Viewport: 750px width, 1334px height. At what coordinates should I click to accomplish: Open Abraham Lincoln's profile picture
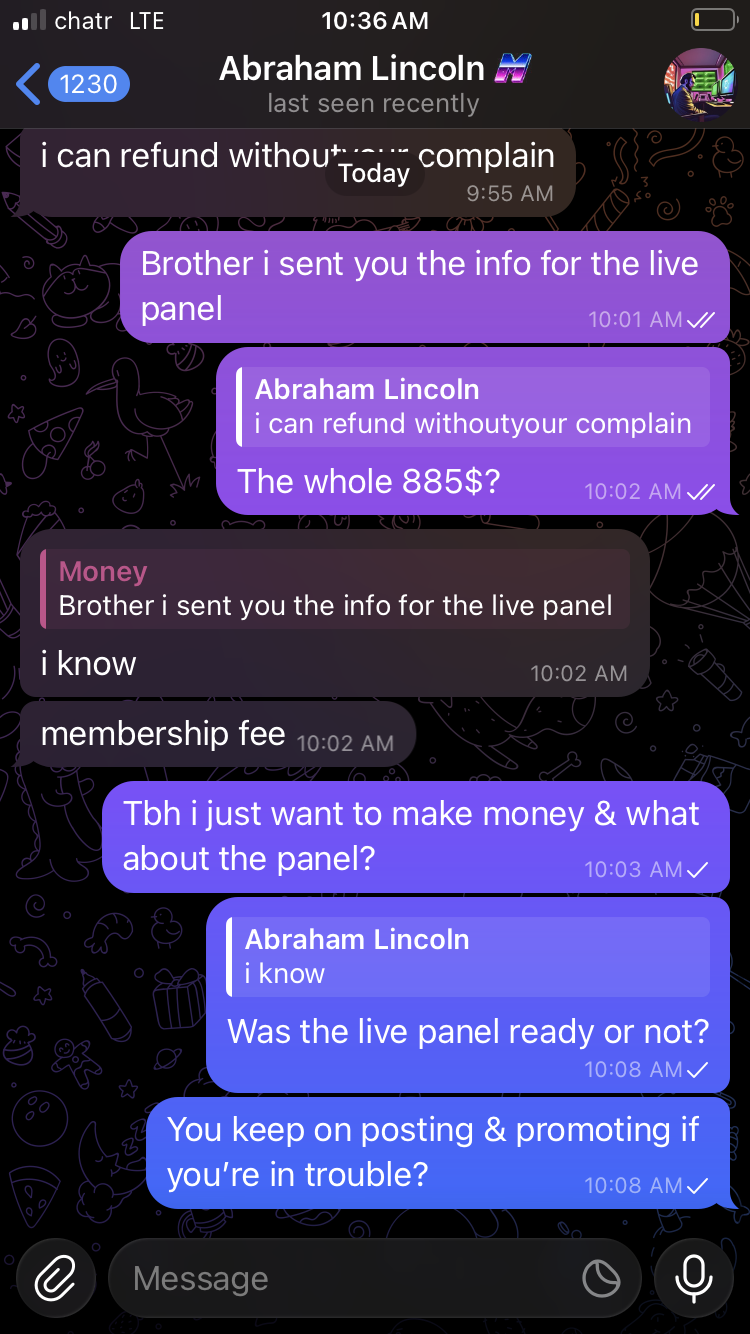click(x=699, y=84)
